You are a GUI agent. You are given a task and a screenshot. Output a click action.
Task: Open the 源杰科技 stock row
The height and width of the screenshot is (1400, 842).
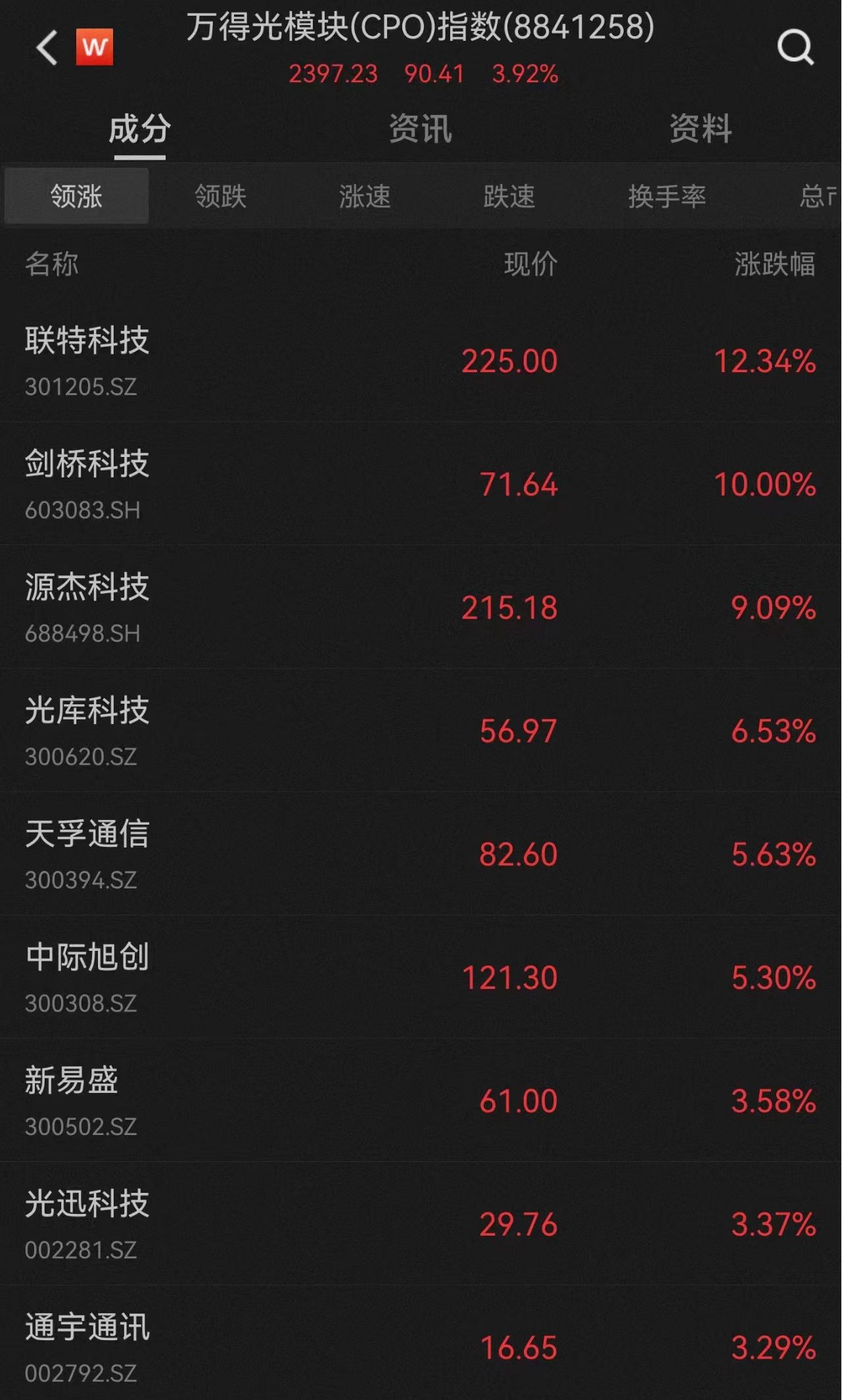pyautogui.click(x=421, y=607)
